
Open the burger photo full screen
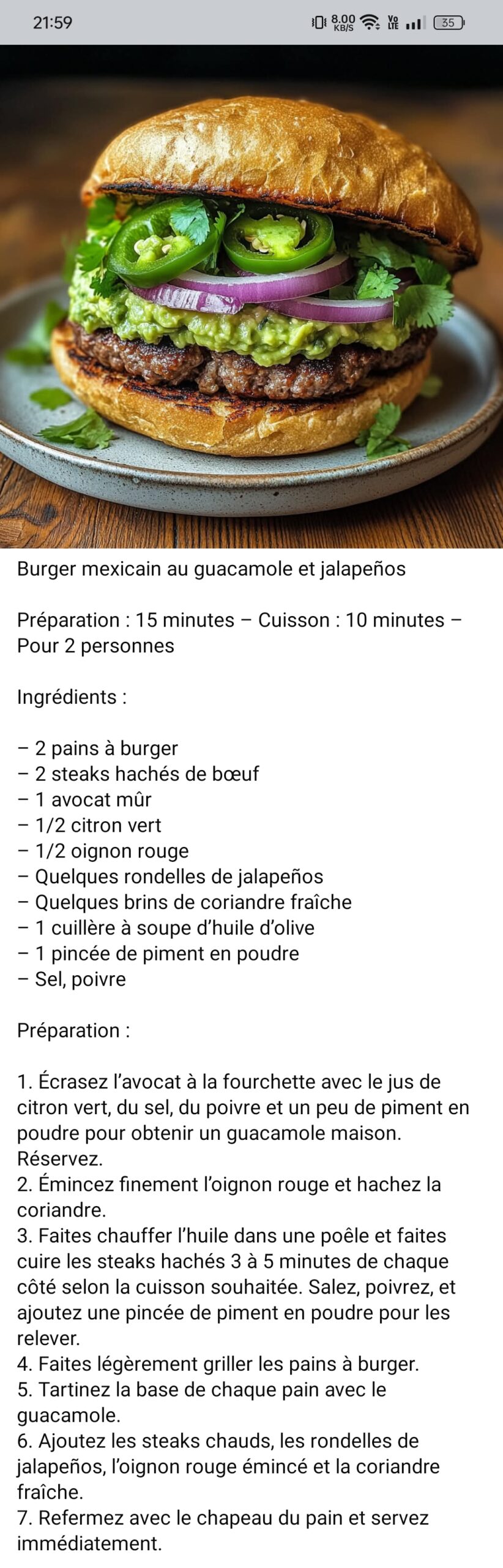pyautogui.click(x=251, y=296)
